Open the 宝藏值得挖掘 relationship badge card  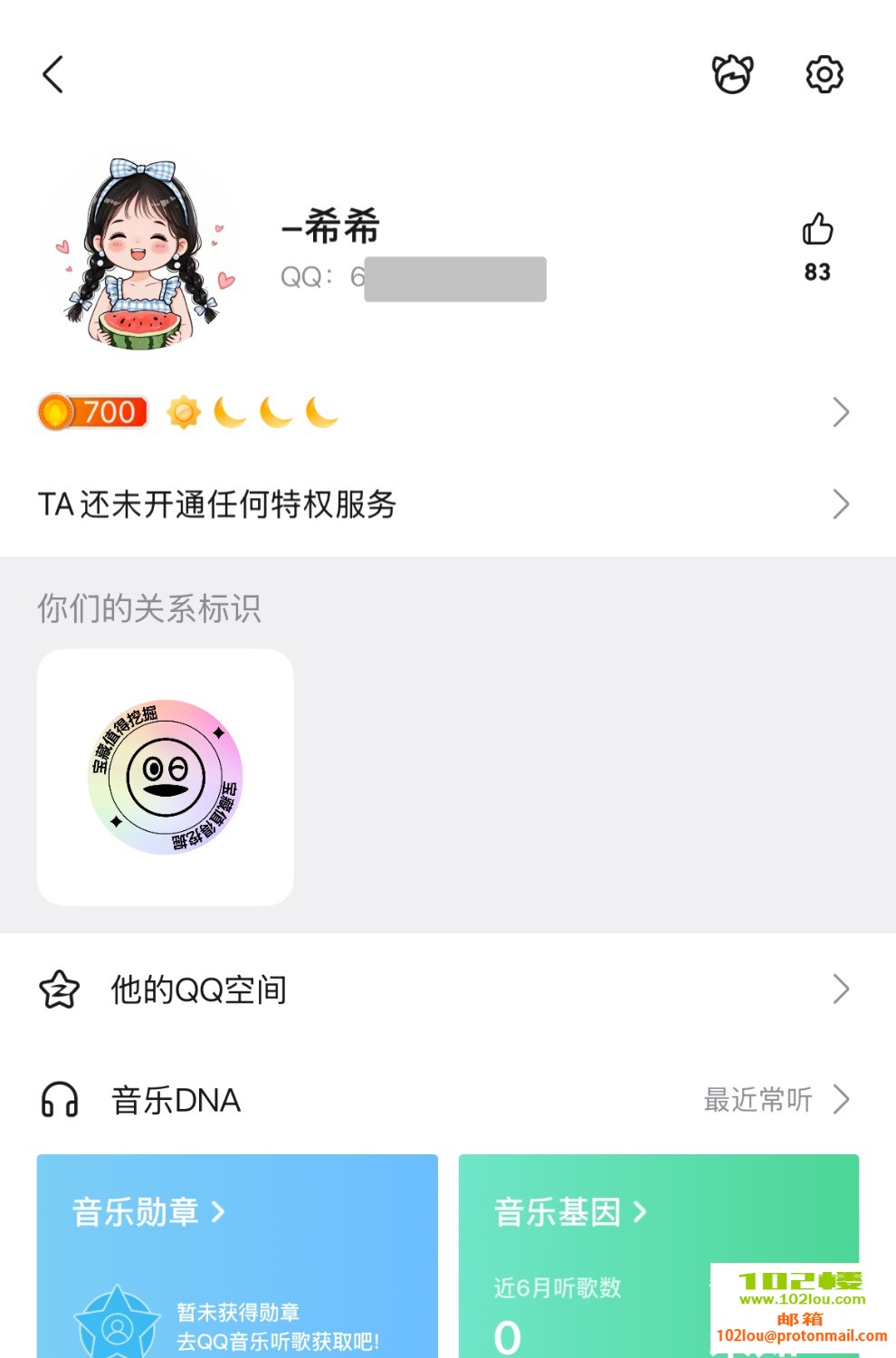166,777
